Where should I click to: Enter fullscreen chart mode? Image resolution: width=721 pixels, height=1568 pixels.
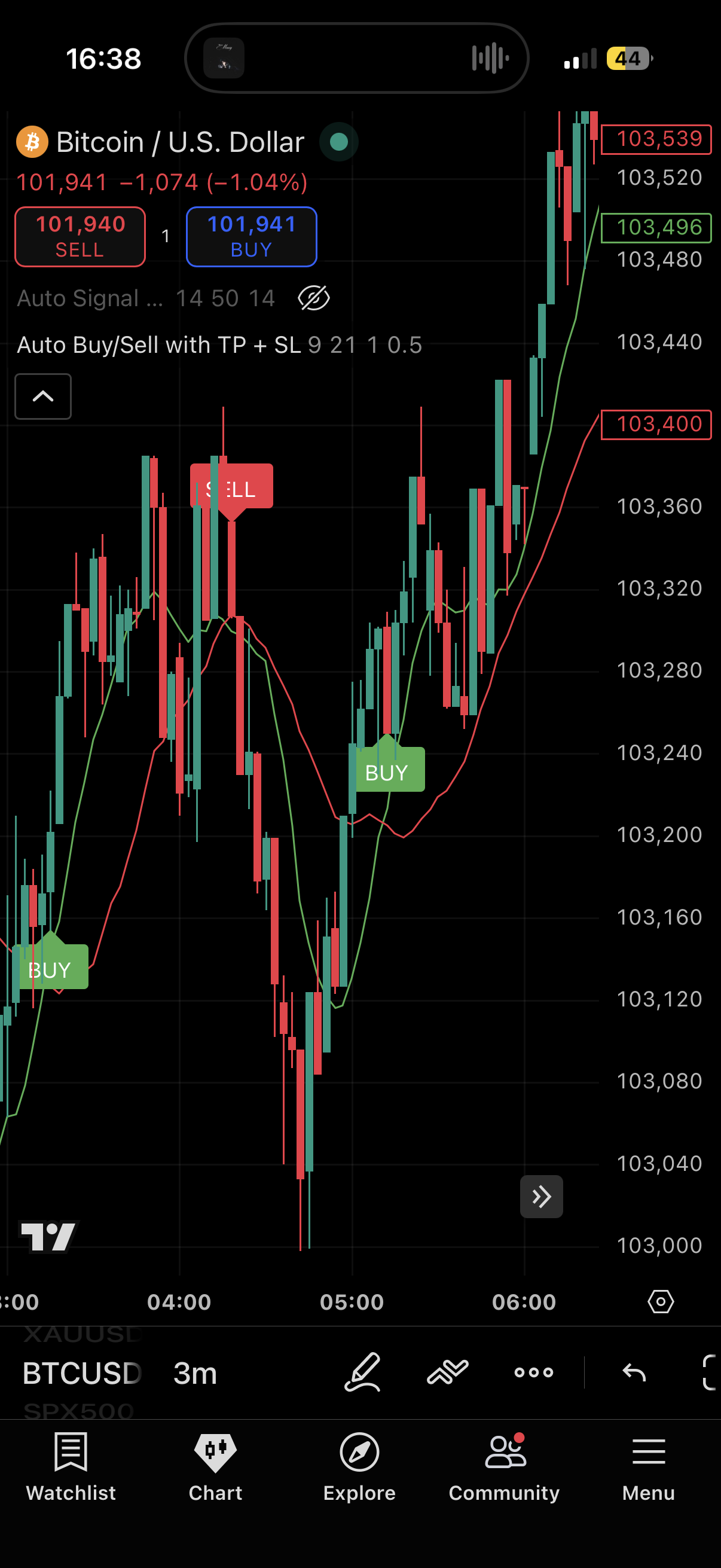[709, 1372]
